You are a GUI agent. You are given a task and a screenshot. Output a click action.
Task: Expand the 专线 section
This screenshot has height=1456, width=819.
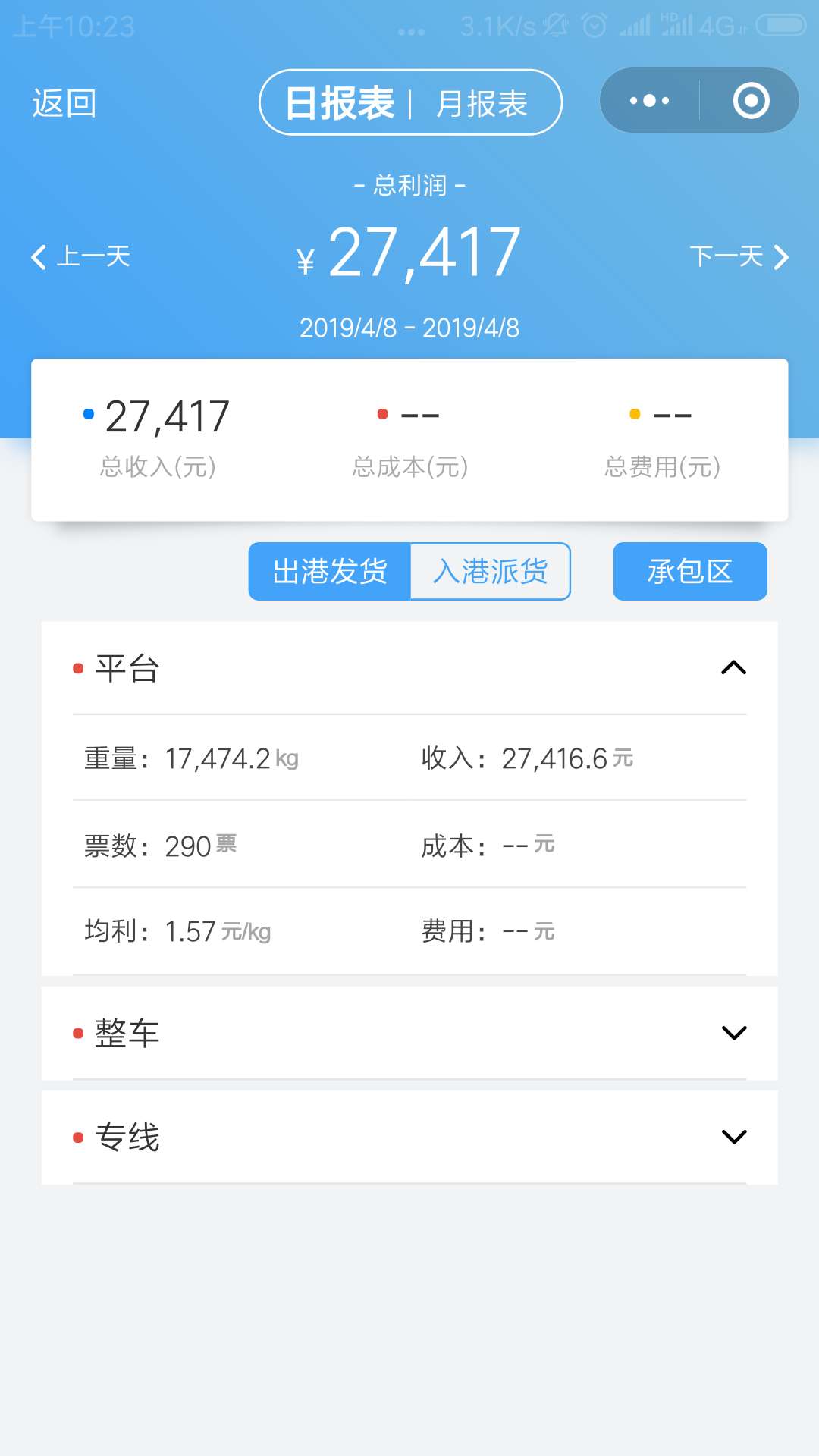409,1137
